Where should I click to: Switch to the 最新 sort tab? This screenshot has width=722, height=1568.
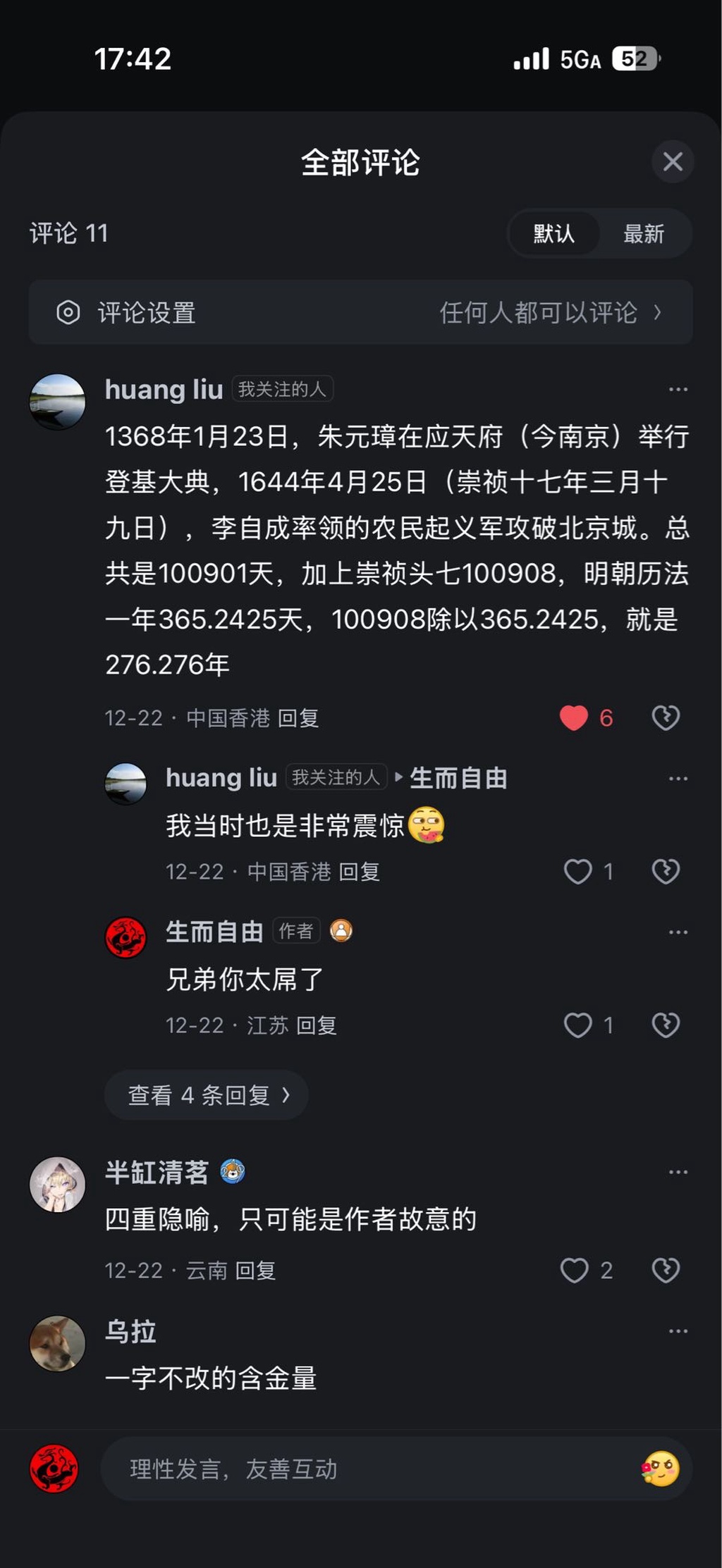pyautogui.click(x=643, y=233)
